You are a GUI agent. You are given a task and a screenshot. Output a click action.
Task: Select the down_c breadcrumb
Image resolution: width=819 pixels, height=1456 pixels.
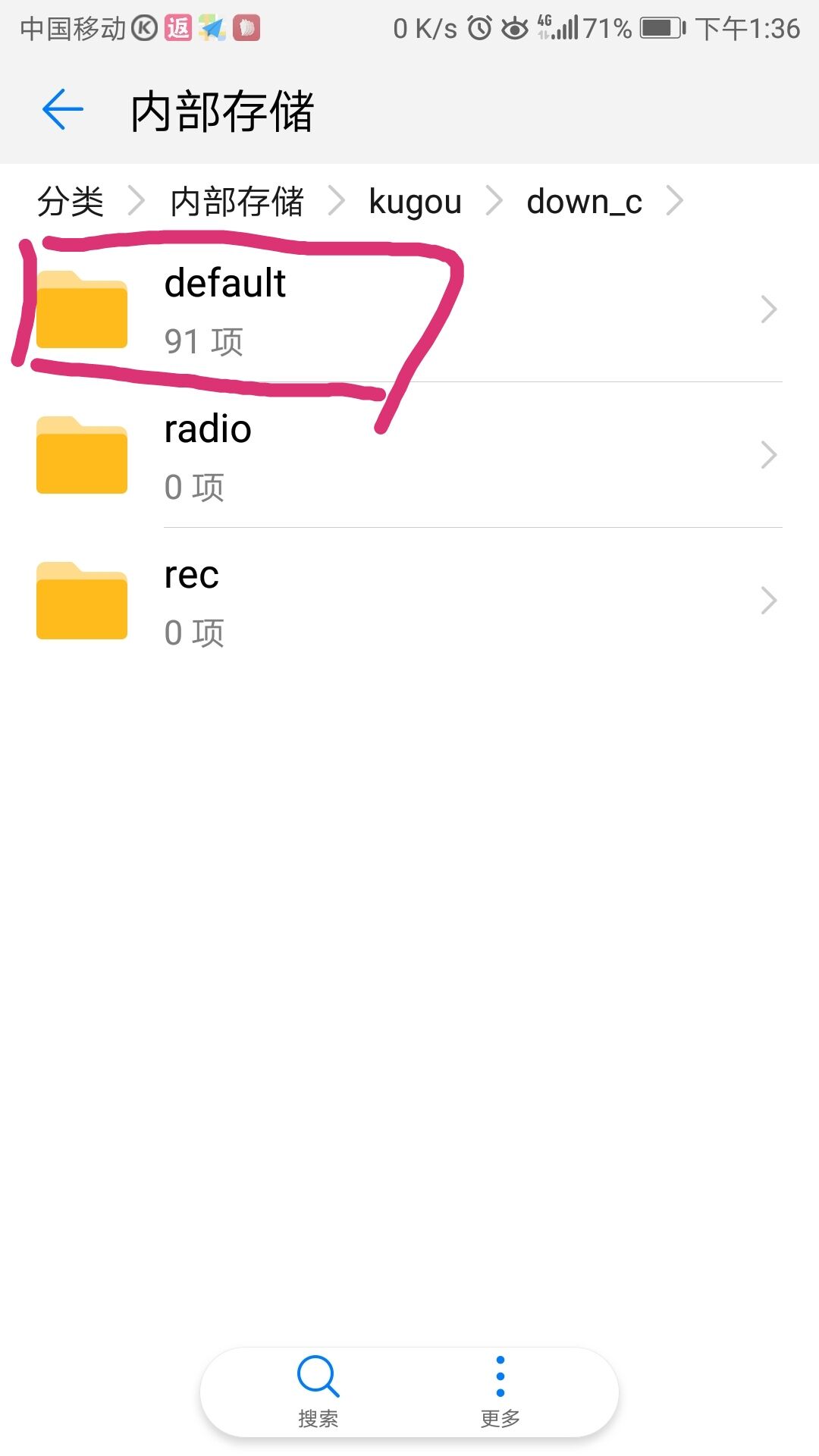[x=584, y=202]
